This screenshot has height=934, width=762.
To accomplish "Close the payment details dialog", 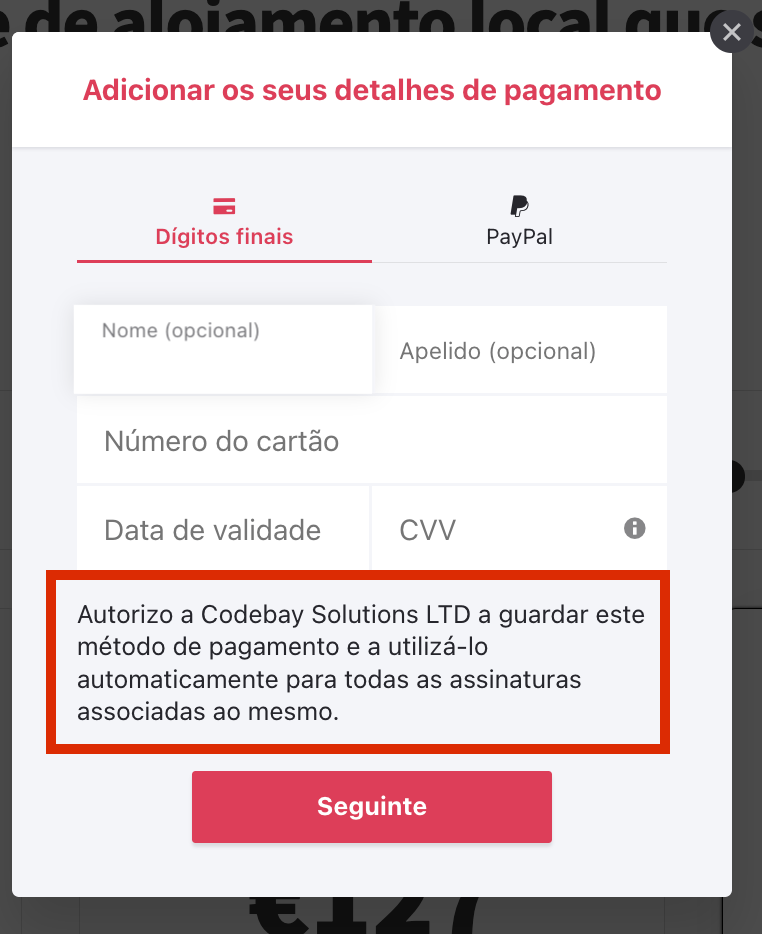I will click(731, 33).
